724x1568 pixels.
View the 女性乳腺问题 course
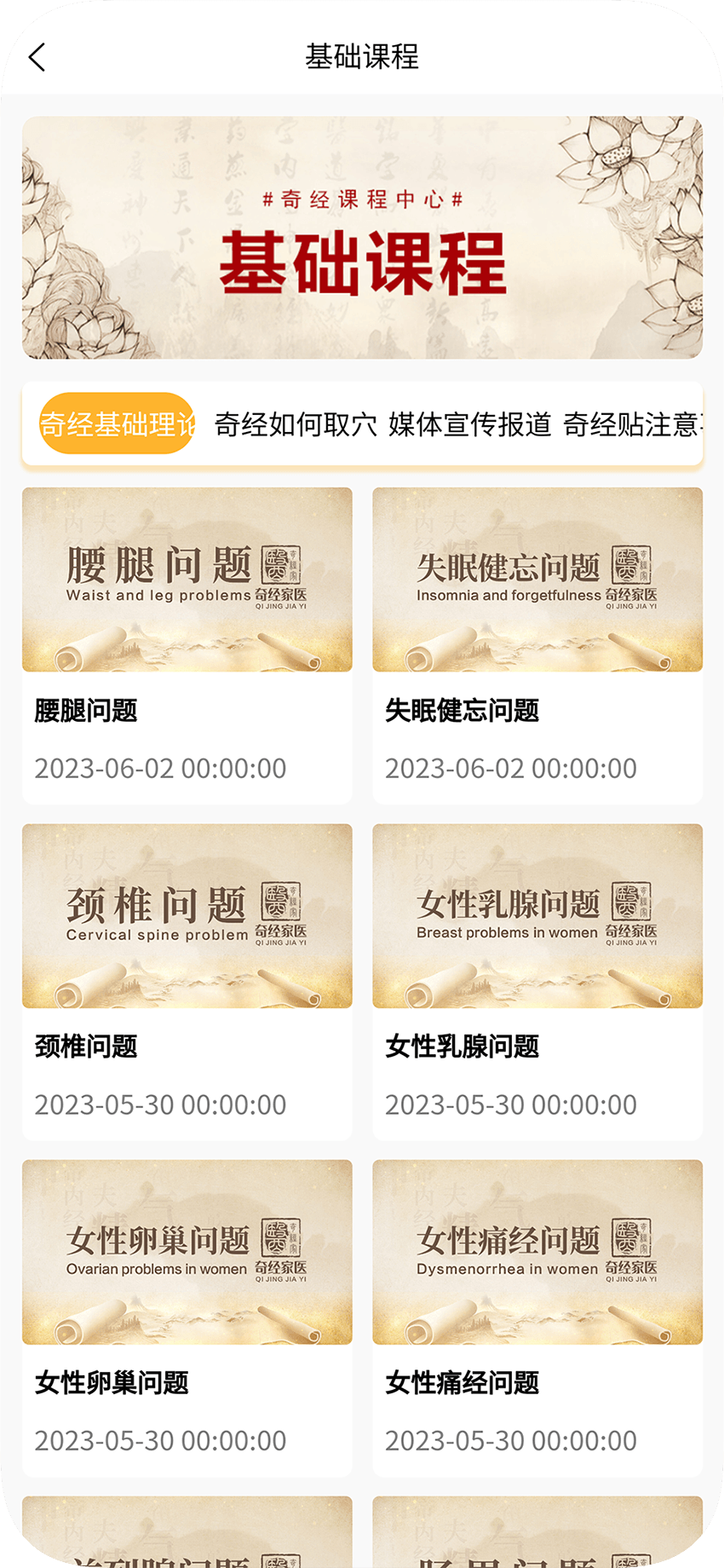click(x=537, y=980)
